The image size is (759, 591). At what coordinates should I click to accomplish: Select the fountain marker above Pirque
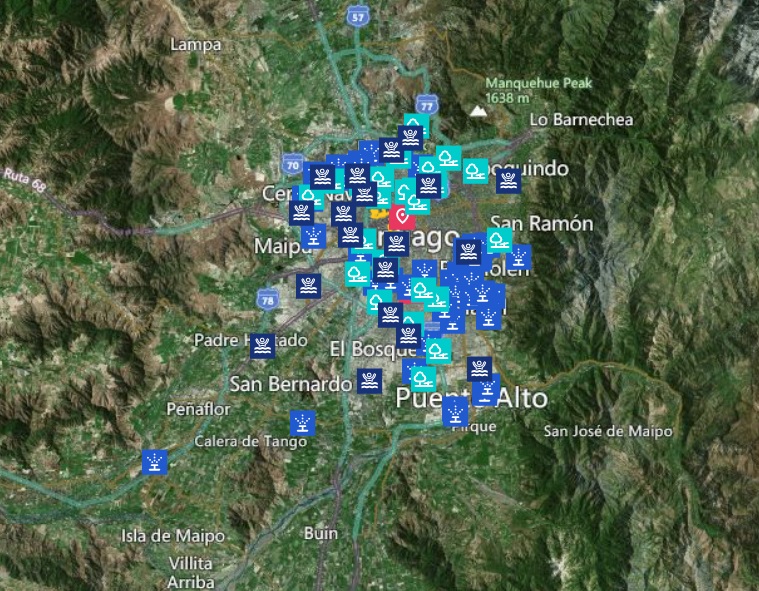[x=455, y=414]
